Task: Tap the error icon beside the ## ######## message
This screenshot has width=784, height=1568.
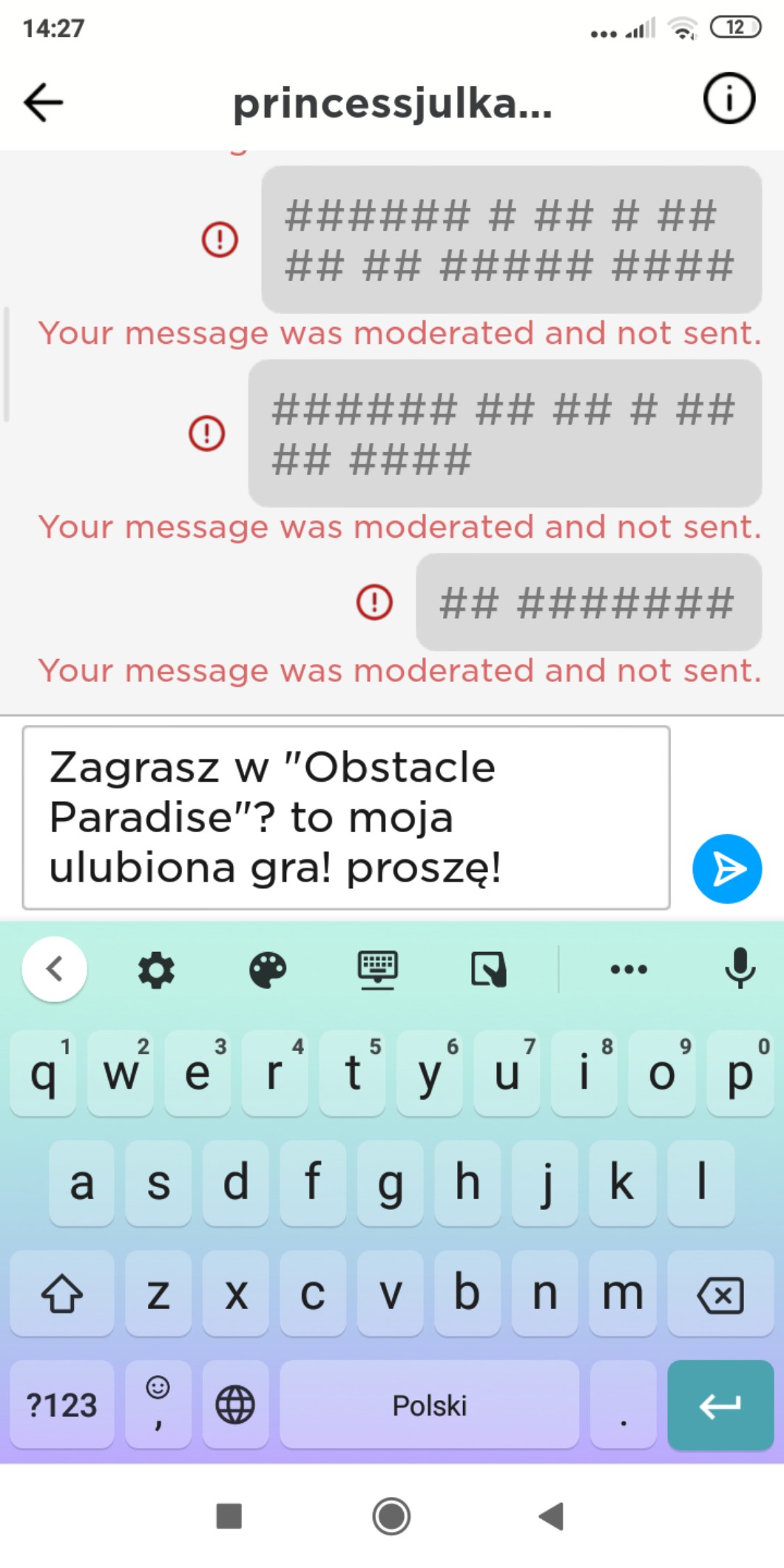Action: [x=374, y=602]
